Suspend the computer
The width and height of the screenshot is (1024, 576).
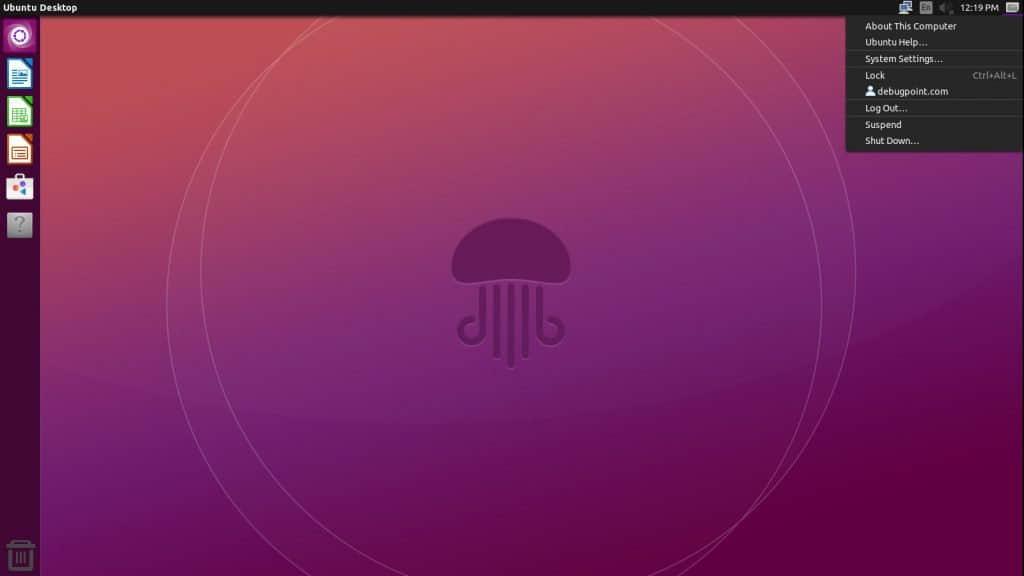coord(883,125)
